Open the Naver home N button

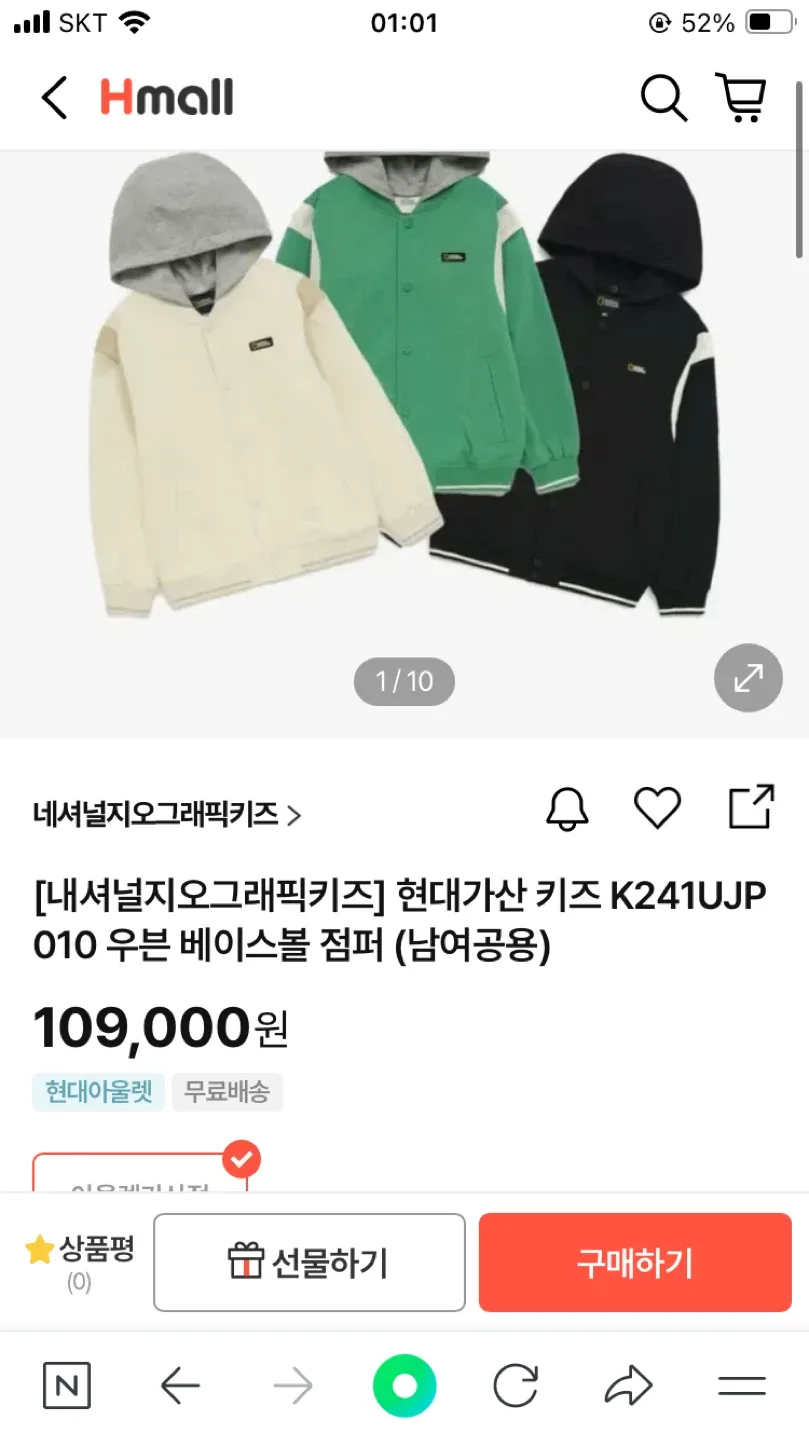coord(67,1386)
